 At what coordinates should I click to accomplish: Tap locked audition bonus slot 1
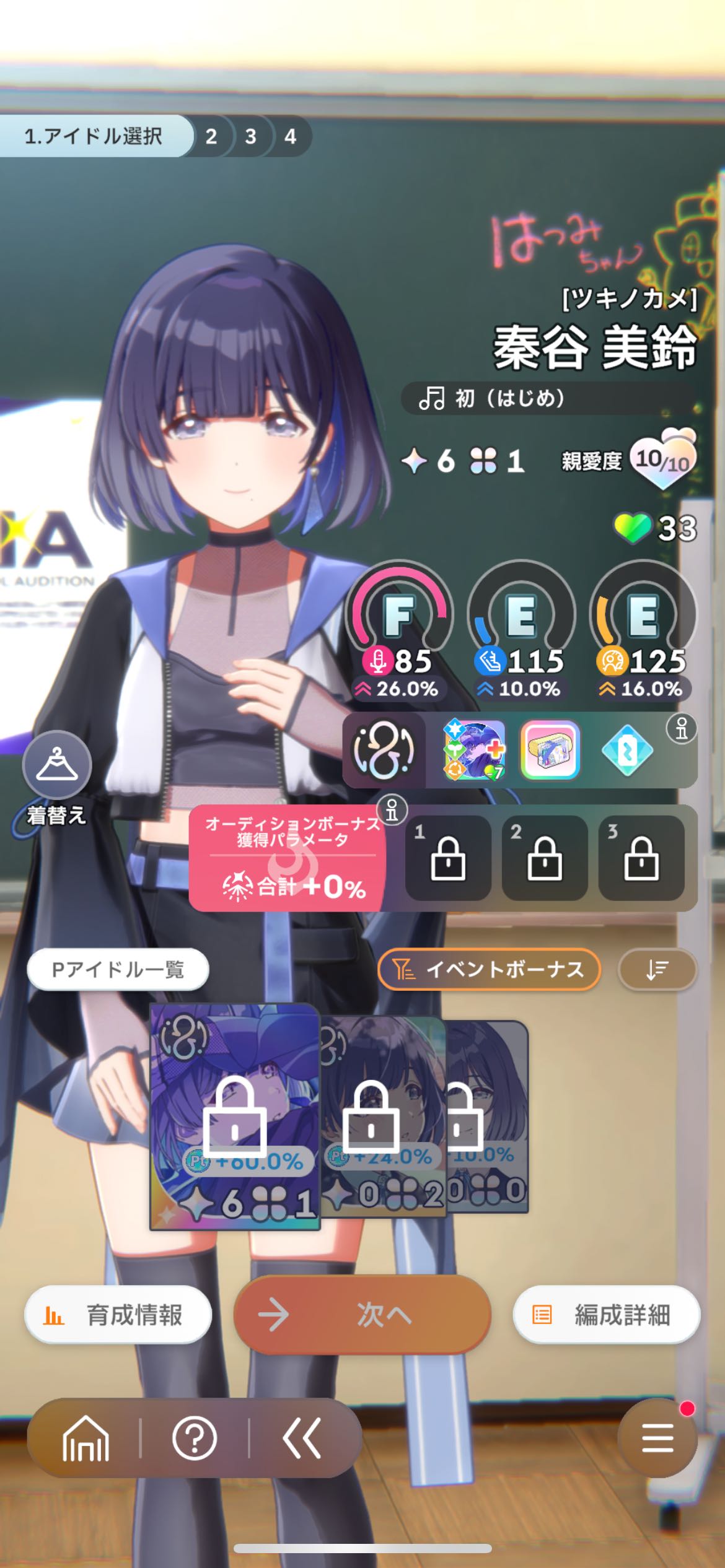(x=448, y=858)
